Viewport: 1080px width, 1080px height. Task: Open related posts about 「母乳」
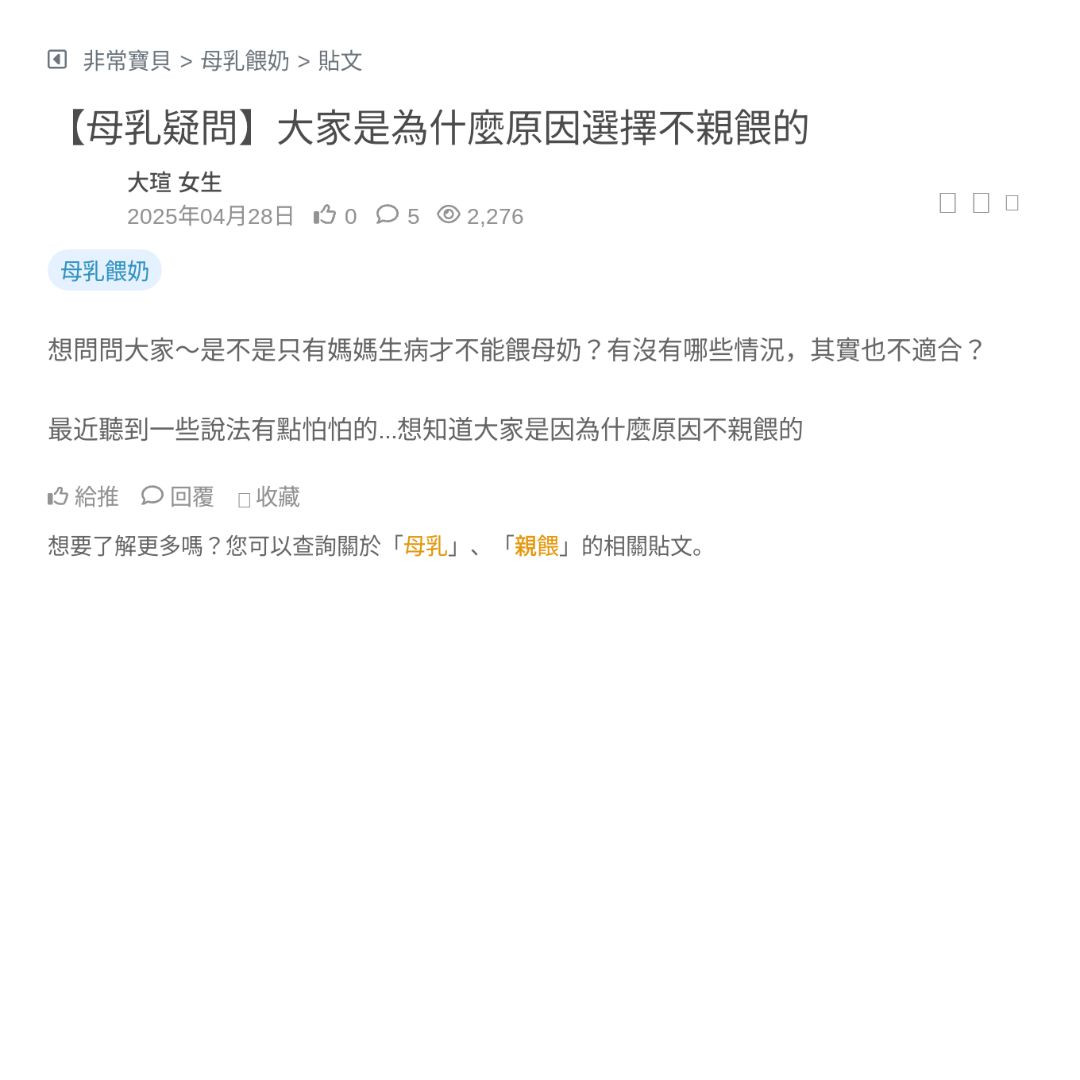pos(425,546)
